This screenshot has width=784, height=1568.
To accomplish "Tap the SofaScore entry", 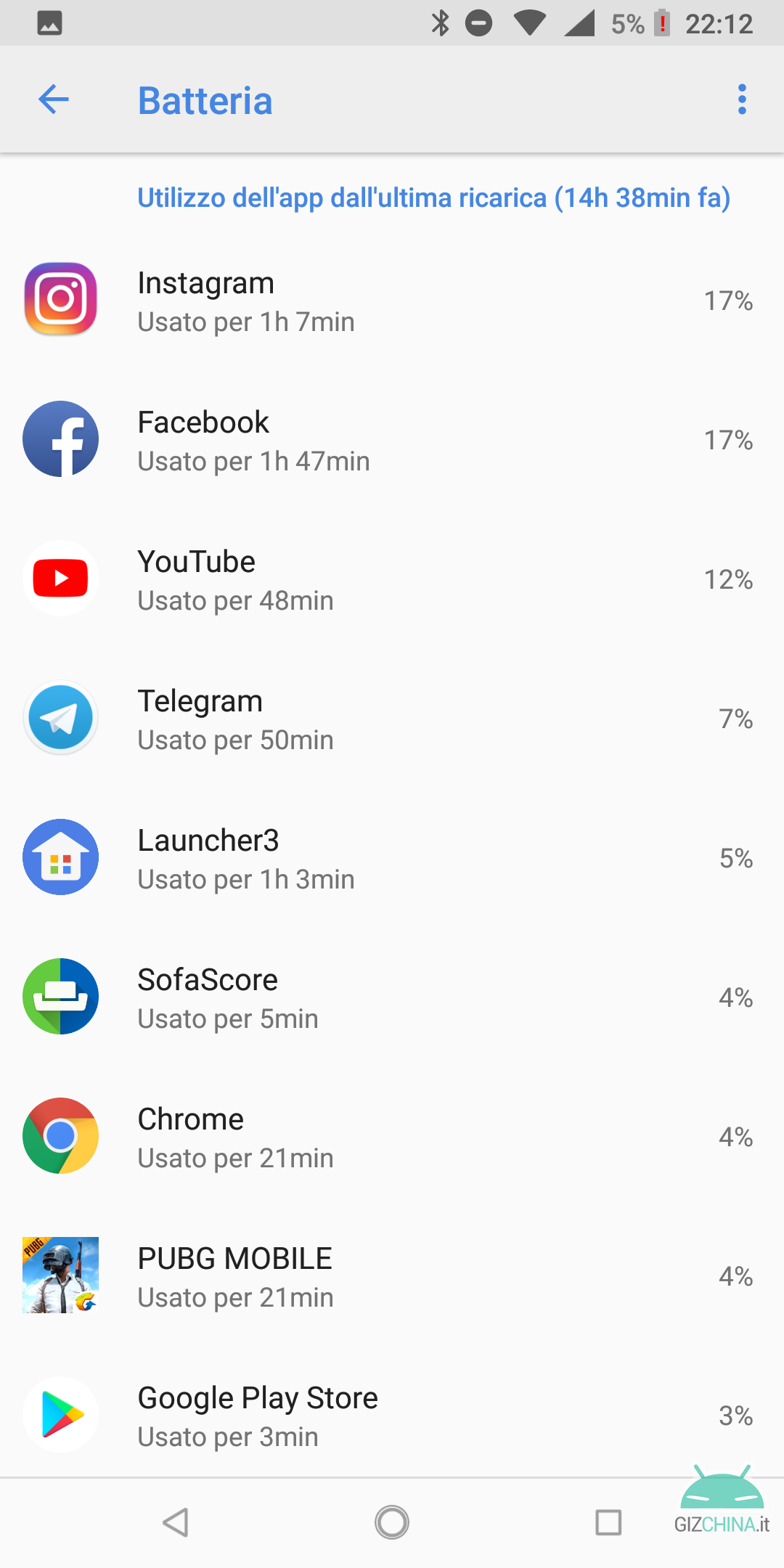I will click(392, 997).
